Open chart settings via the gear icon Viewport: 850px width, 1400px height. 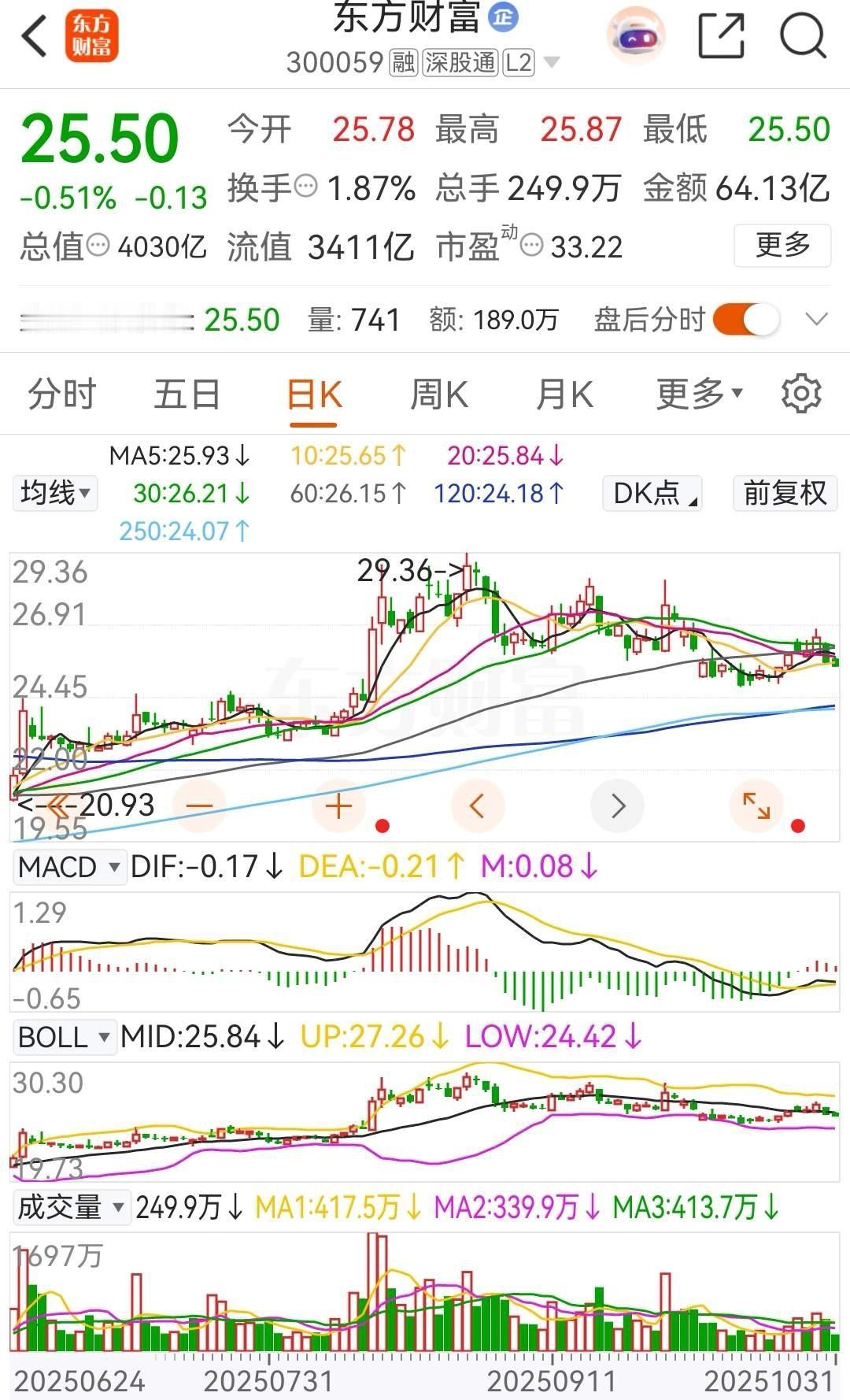tap(800, 394)
